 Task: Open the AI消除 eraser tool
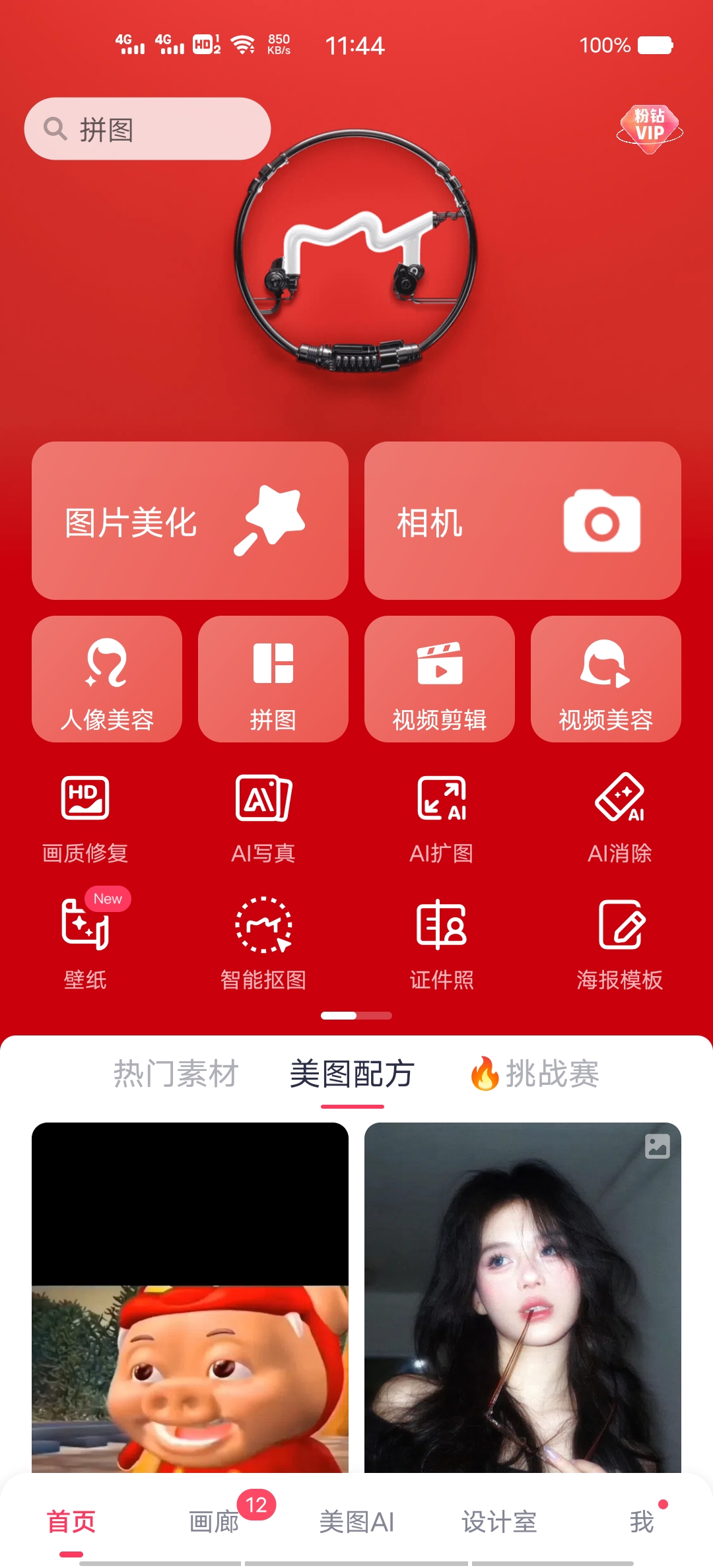(x=619, y=818)
